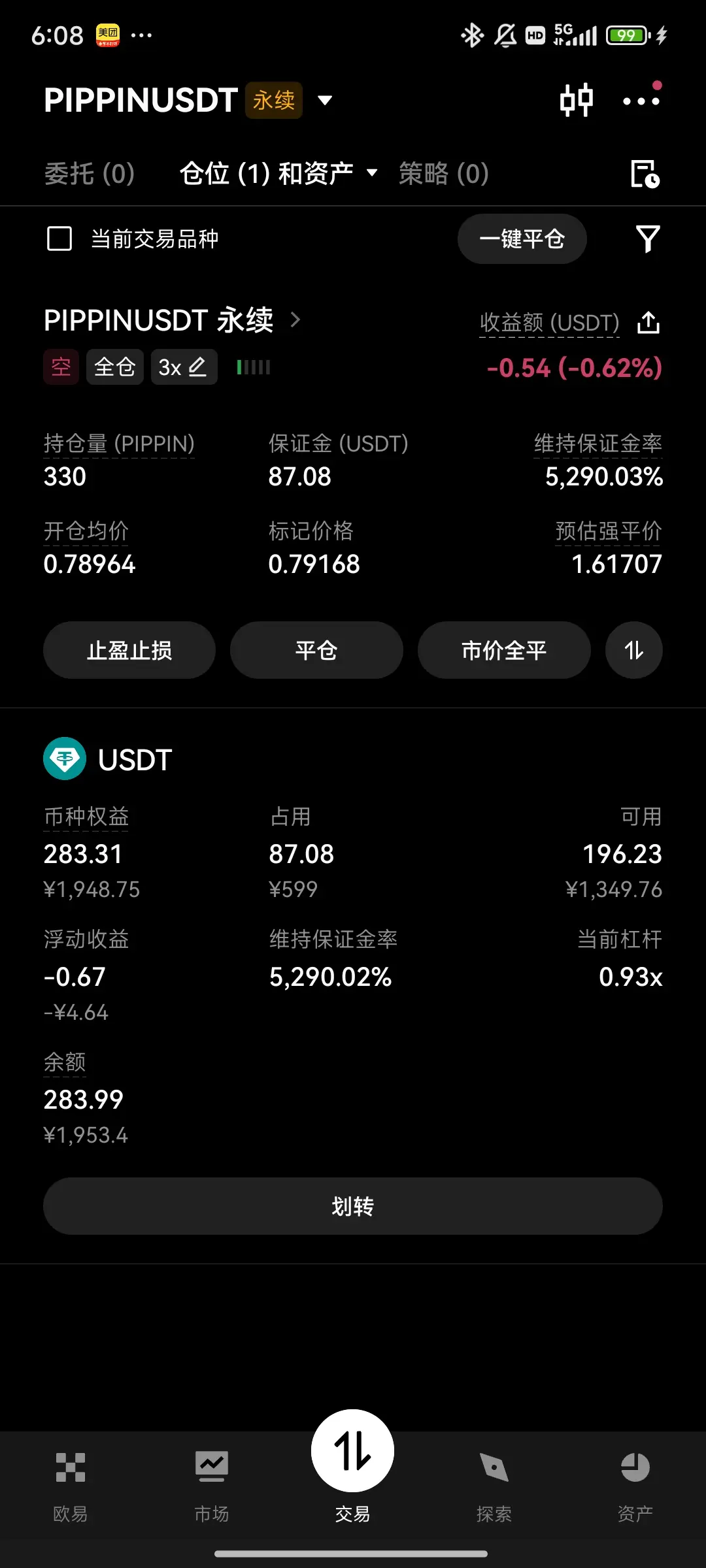Open the position filter funnel
This screenshot has height=1568, width=706.
click(648, 239)
